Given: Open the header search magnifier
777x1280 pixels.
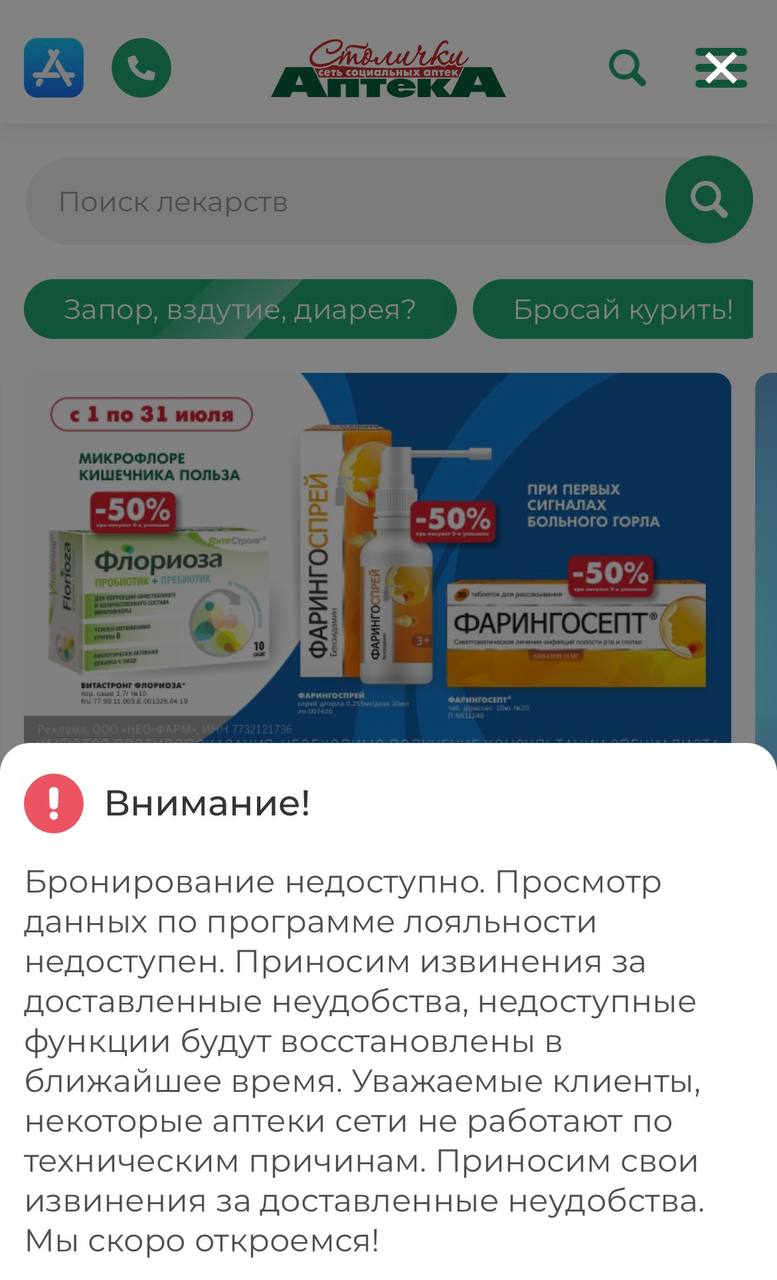Looking at the screenshot, I should point(627,68).
